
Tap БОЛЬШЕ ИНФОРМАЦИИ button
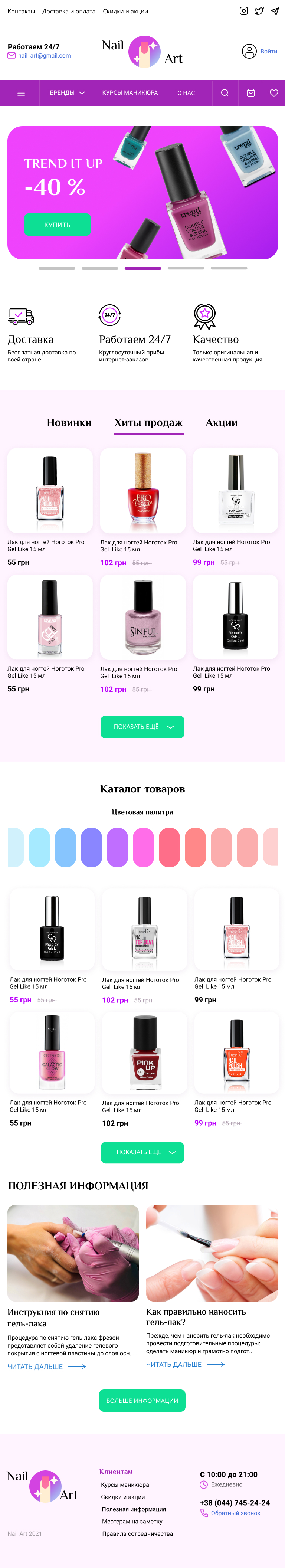tap(142, 1401)
